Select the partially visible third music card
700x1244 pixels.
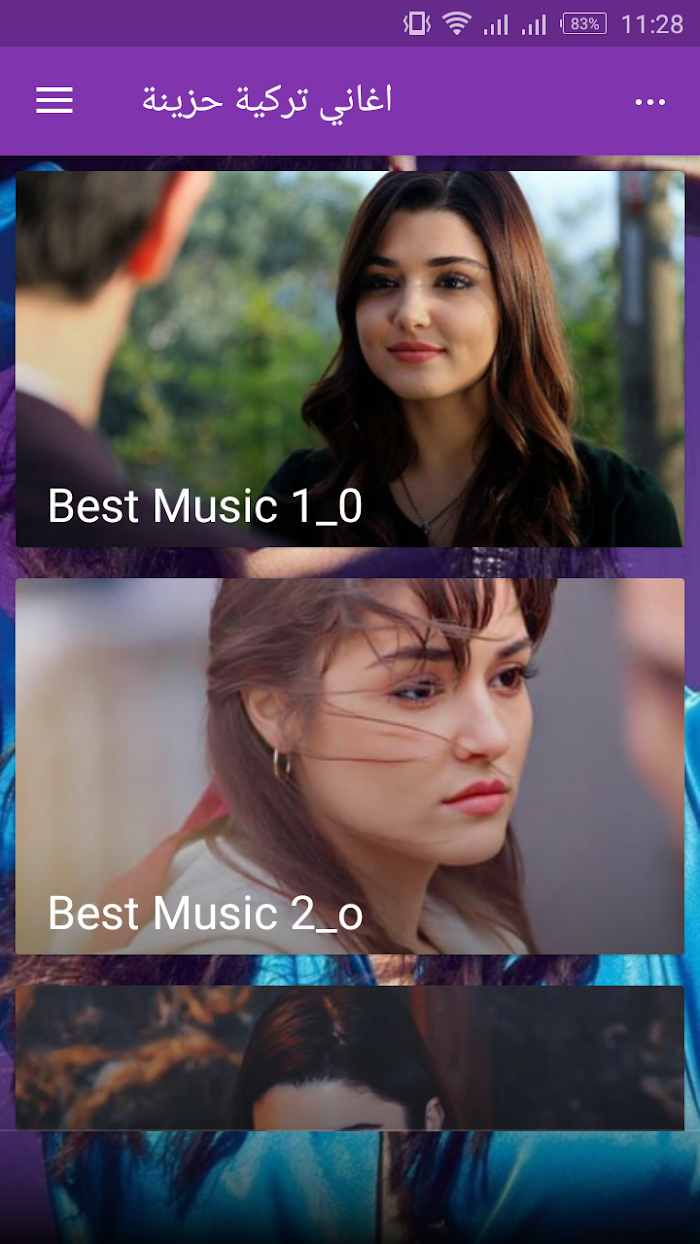click(350, 1057)
